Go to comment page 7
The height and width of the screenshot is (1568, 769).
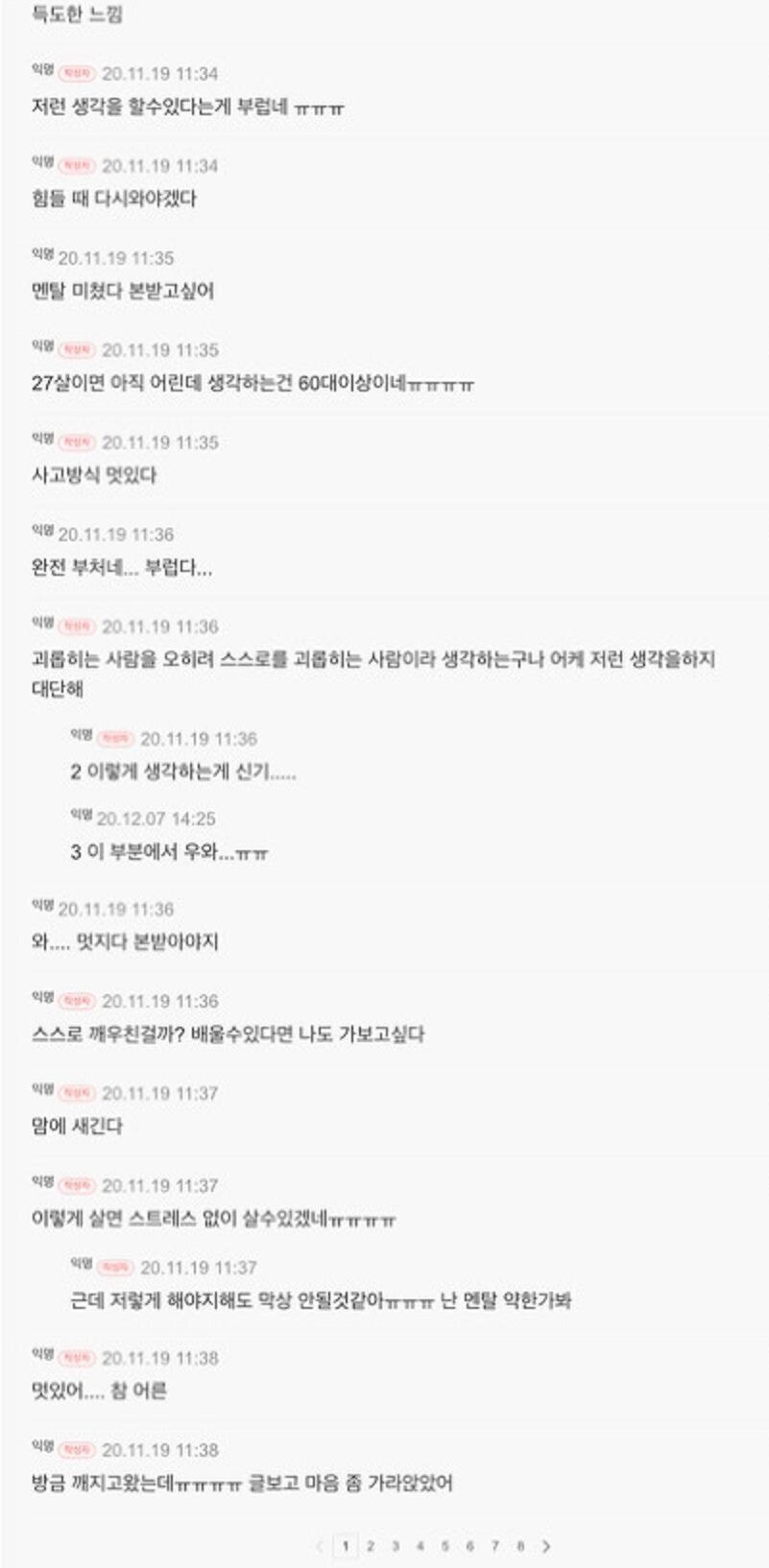(x=495, y=1546)
